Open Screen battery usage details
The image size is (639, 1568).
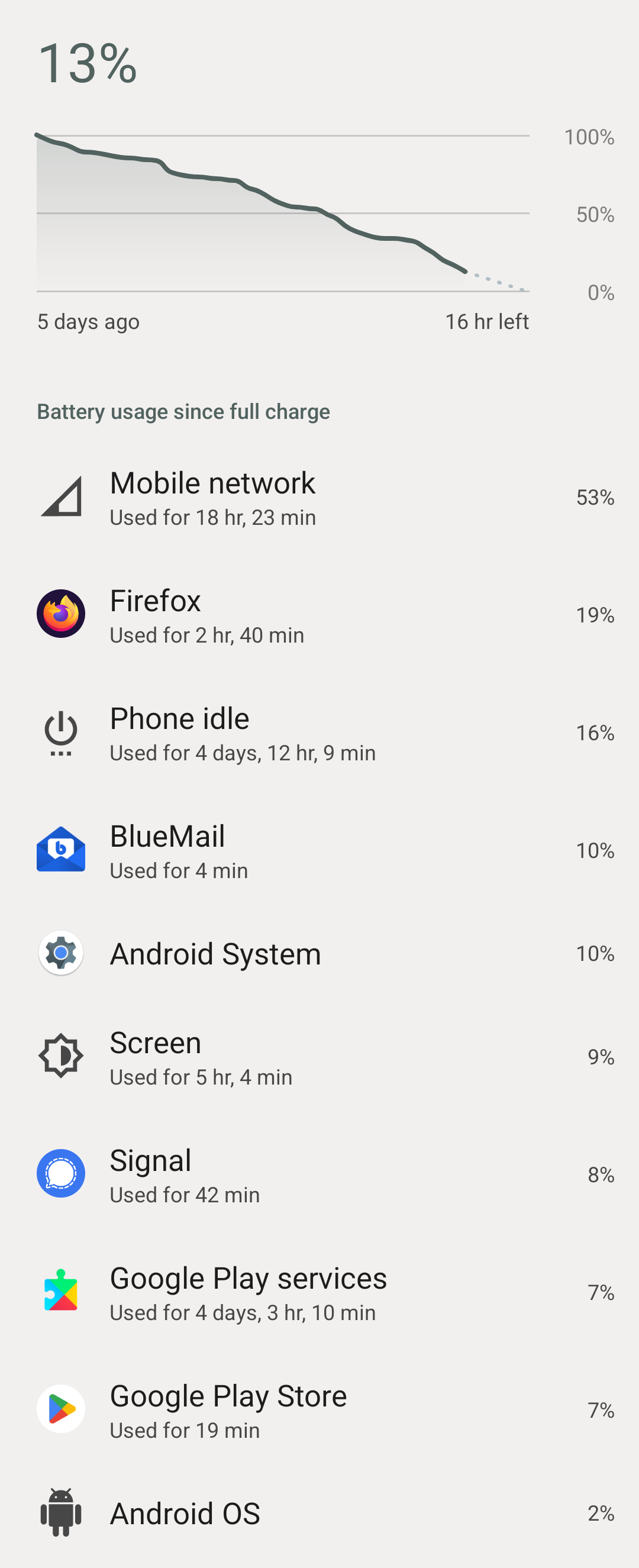pos(319,1057)
